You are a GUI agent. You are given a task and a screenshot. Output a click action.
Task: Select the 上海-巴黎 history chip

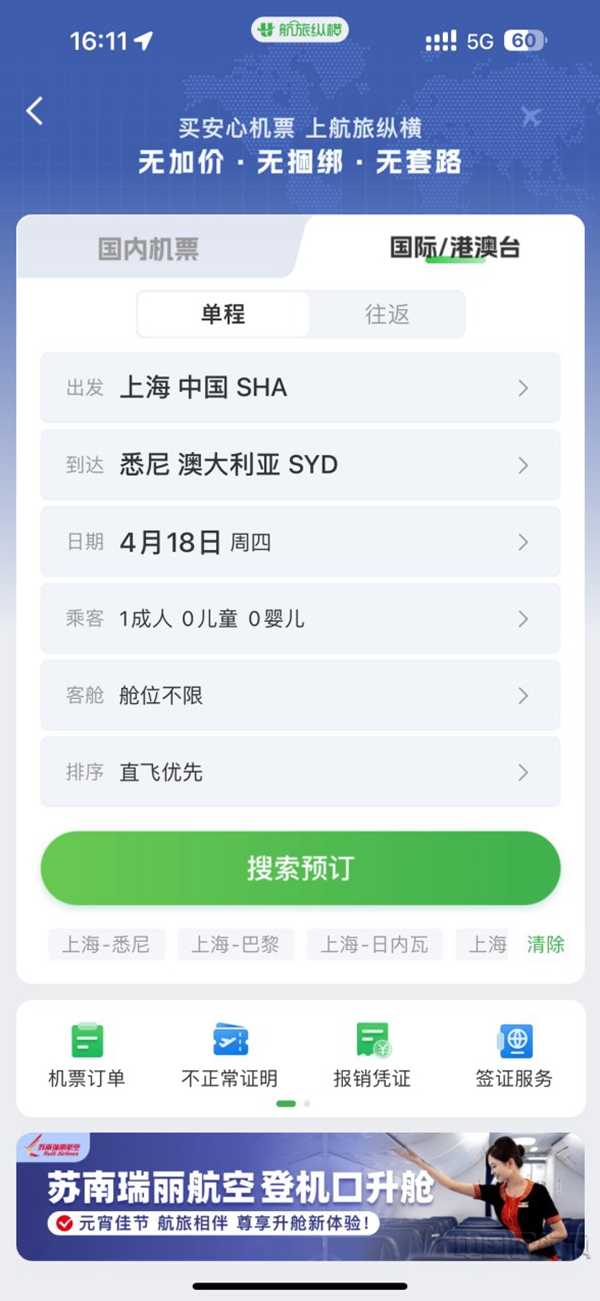(x=235, y=944)
